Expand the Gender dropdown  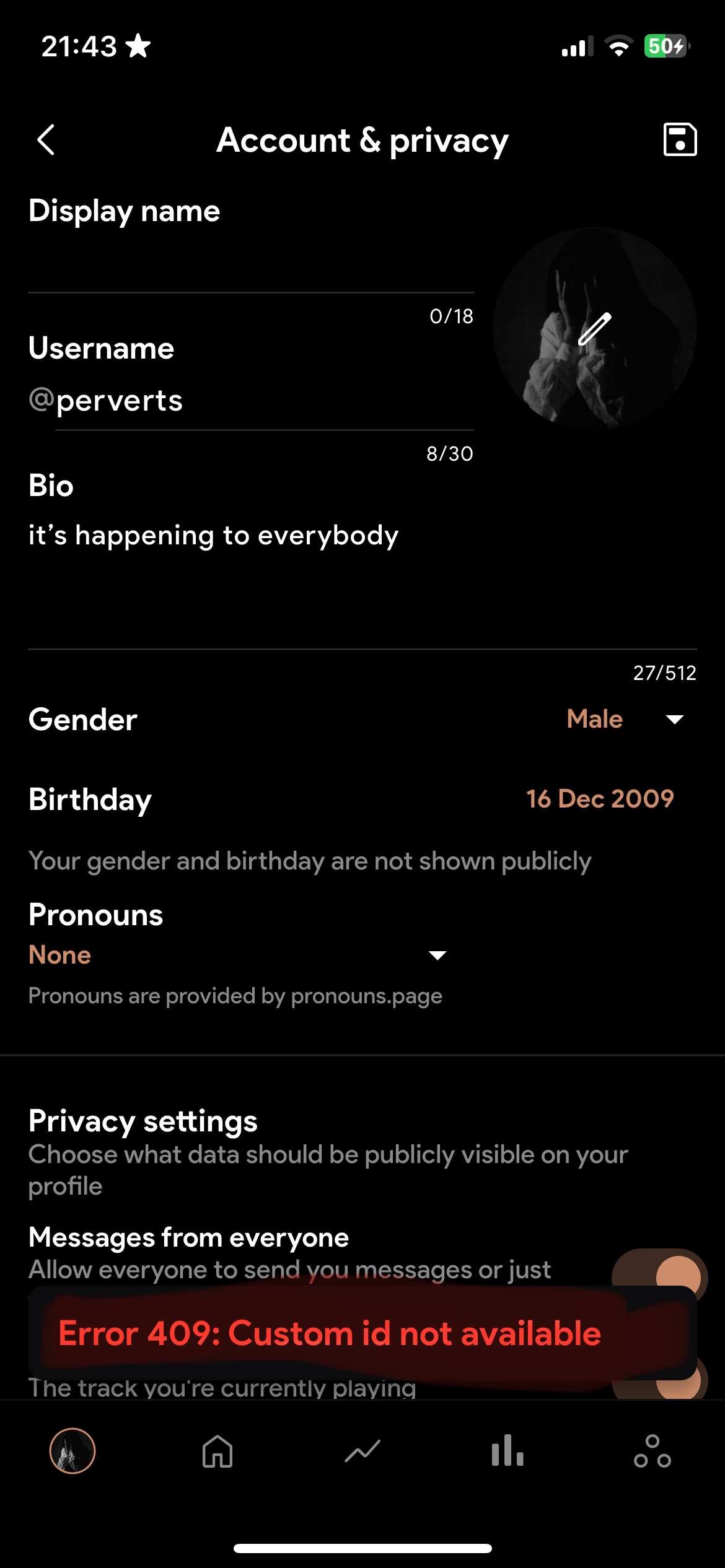point(626,720)
